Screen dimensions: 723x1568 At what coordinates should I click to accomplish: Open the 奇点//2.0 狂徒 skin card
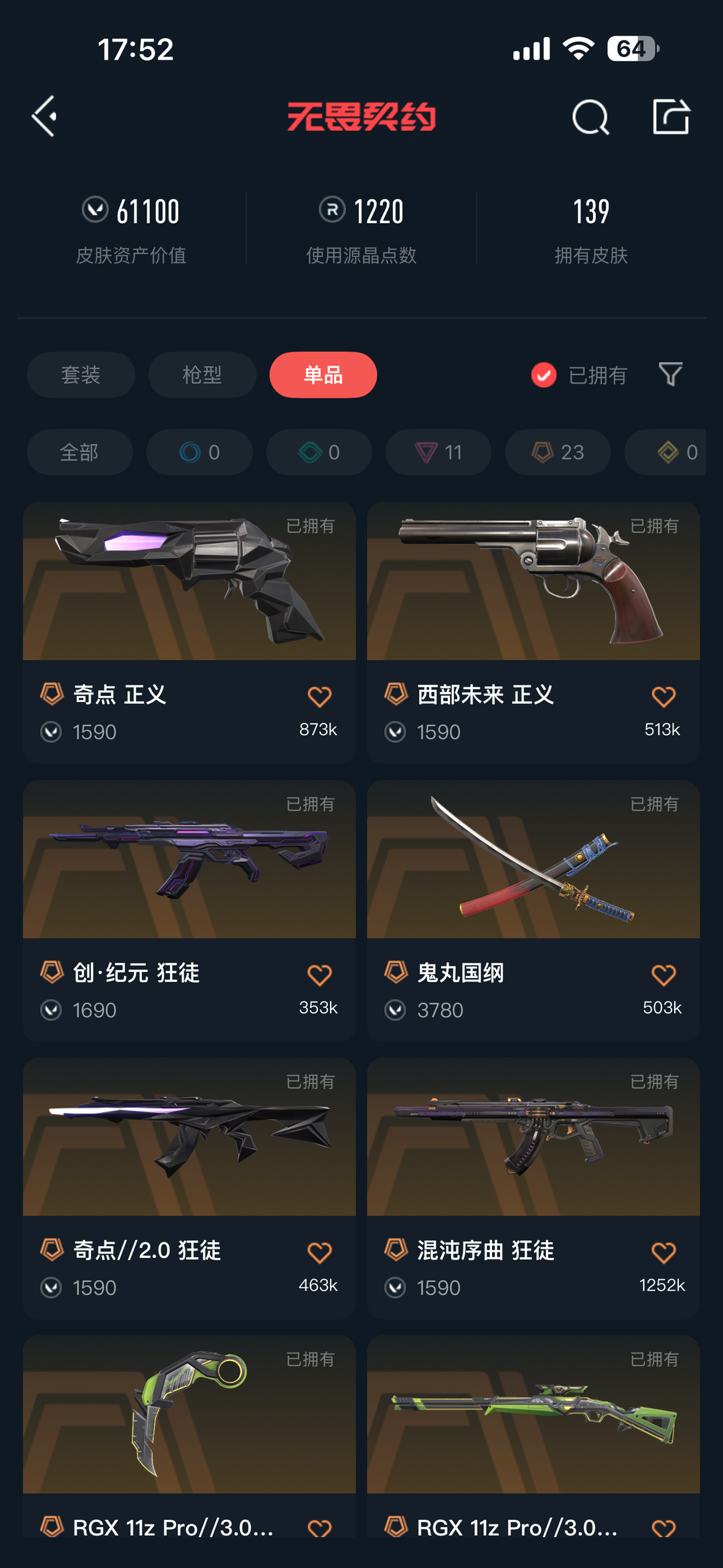pyautogui.click(x=189, y=1188)
